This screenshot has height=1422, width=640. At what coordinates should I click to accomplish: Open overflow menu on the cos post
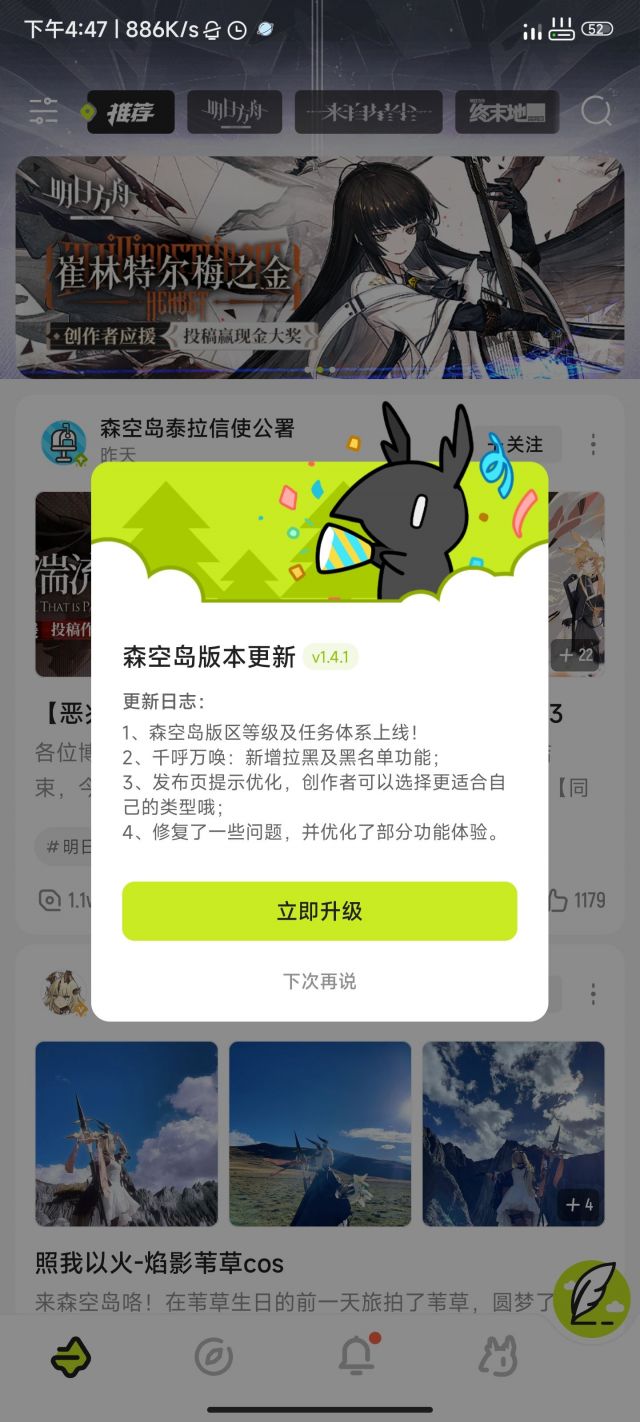[x=594, y=994]
